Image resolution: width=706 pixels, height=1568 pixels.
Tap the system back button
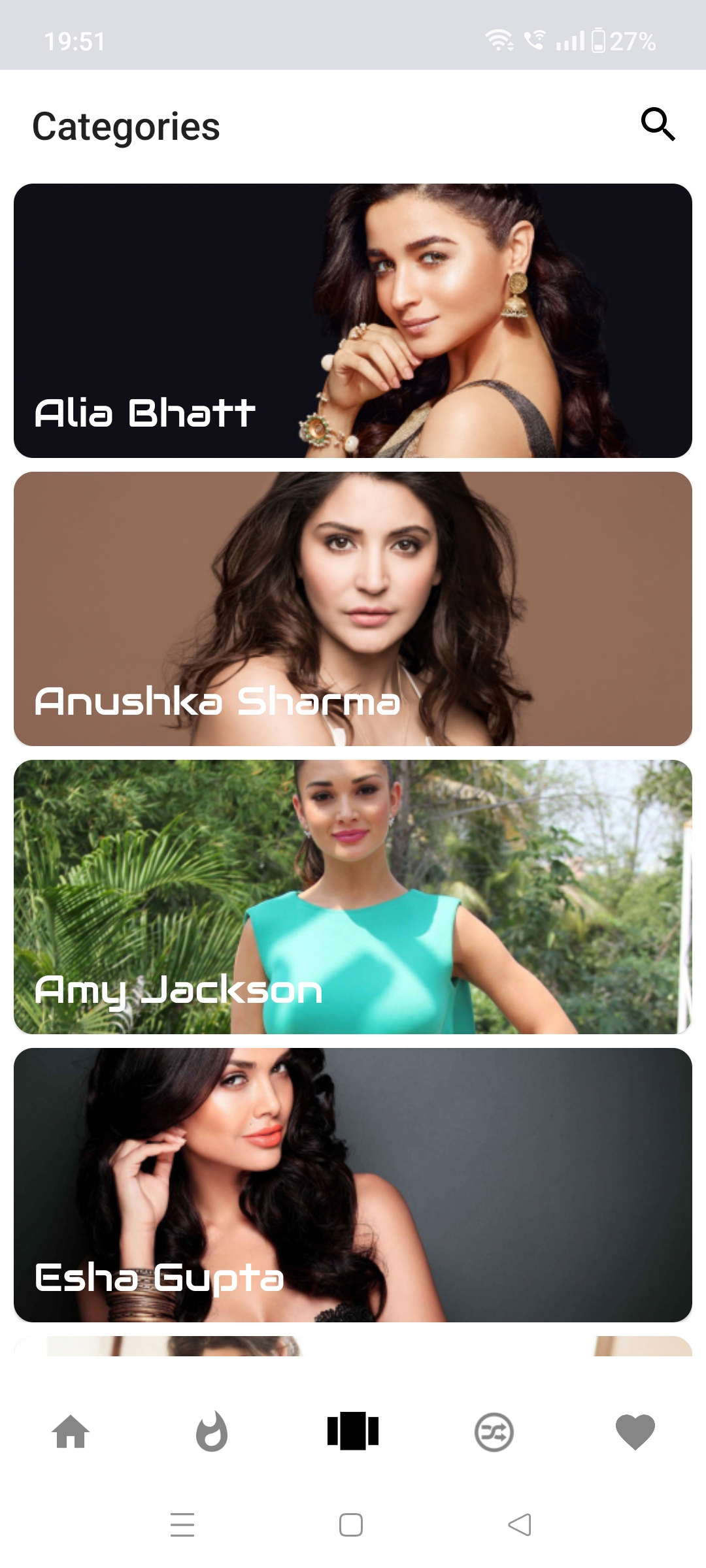[x=520, y=1525]
